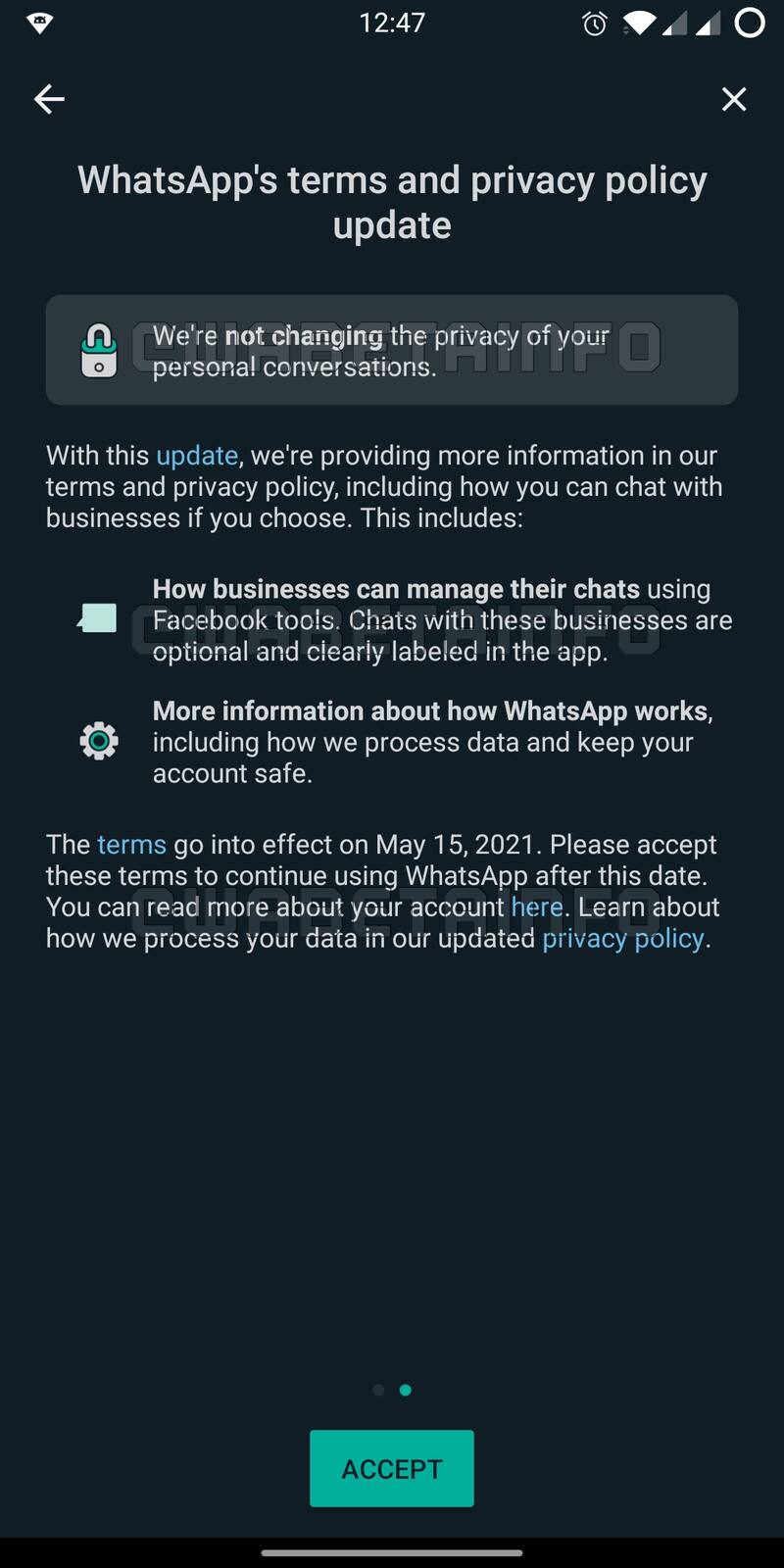The width and height of the screenshot is (784, 1568).
Task: Open the updated "privacy policy" link
Action: tap(623, 939)
